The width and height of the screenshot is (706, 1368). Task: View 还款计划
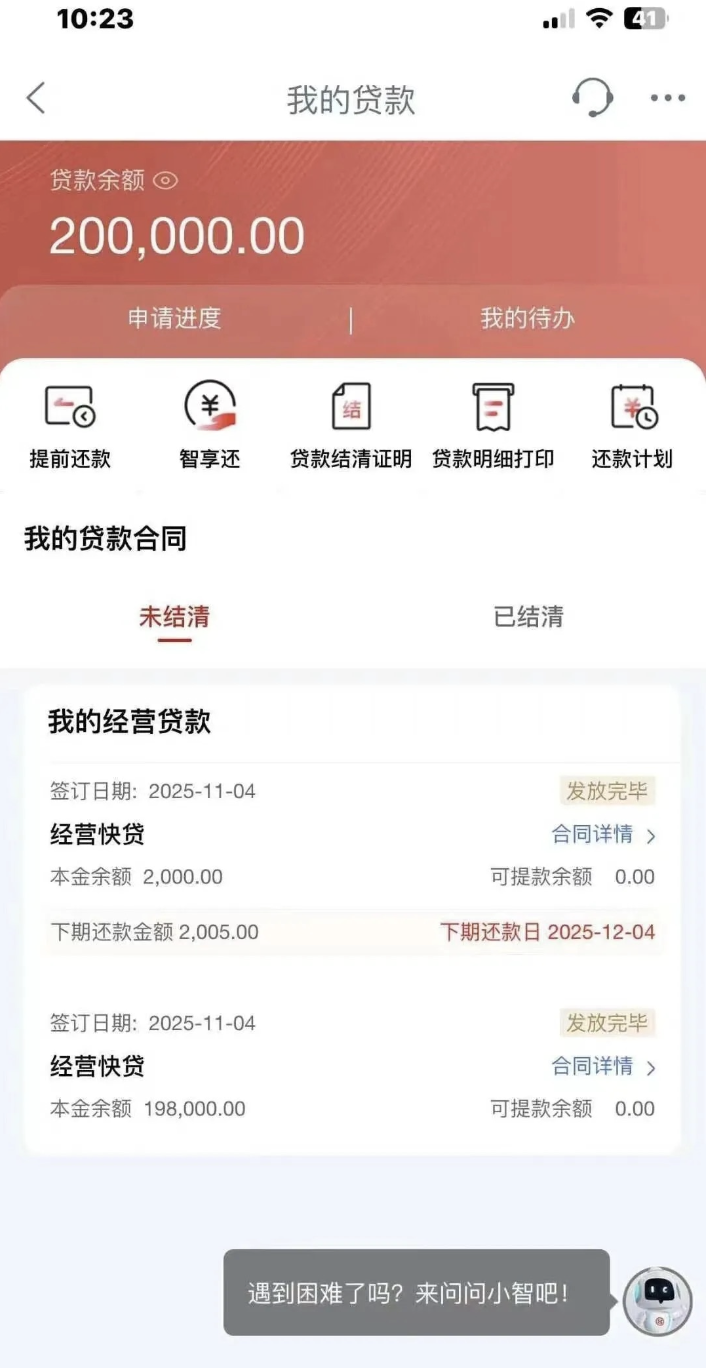pos(632,427)
